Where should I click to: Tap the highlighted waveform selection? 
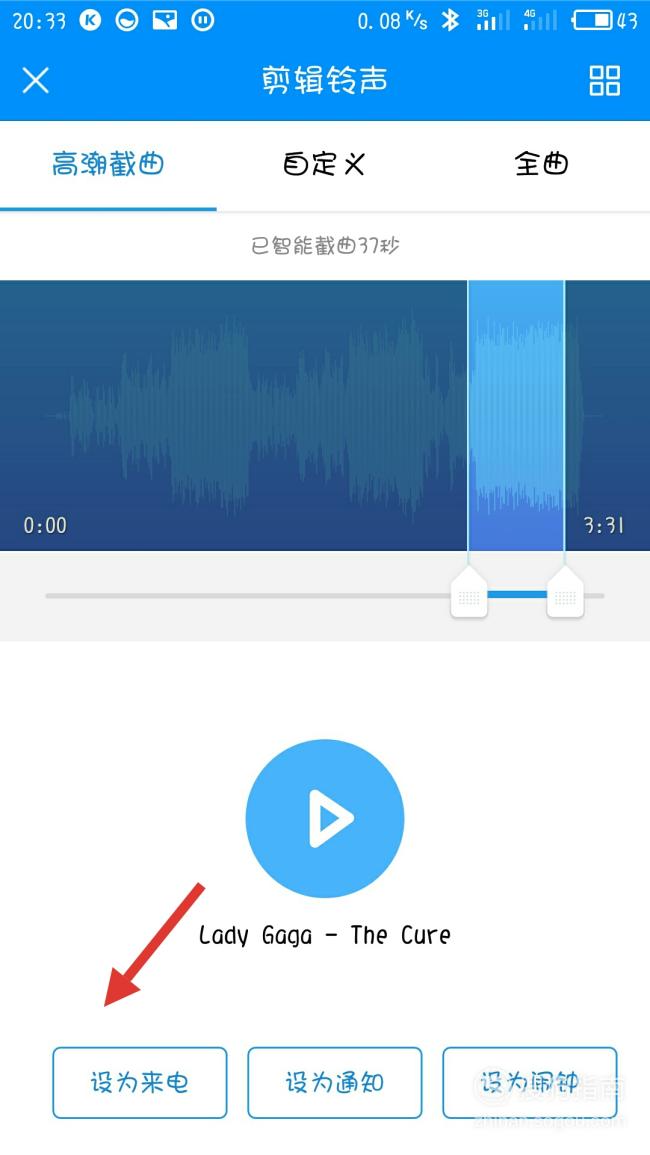tap(516, 415)
